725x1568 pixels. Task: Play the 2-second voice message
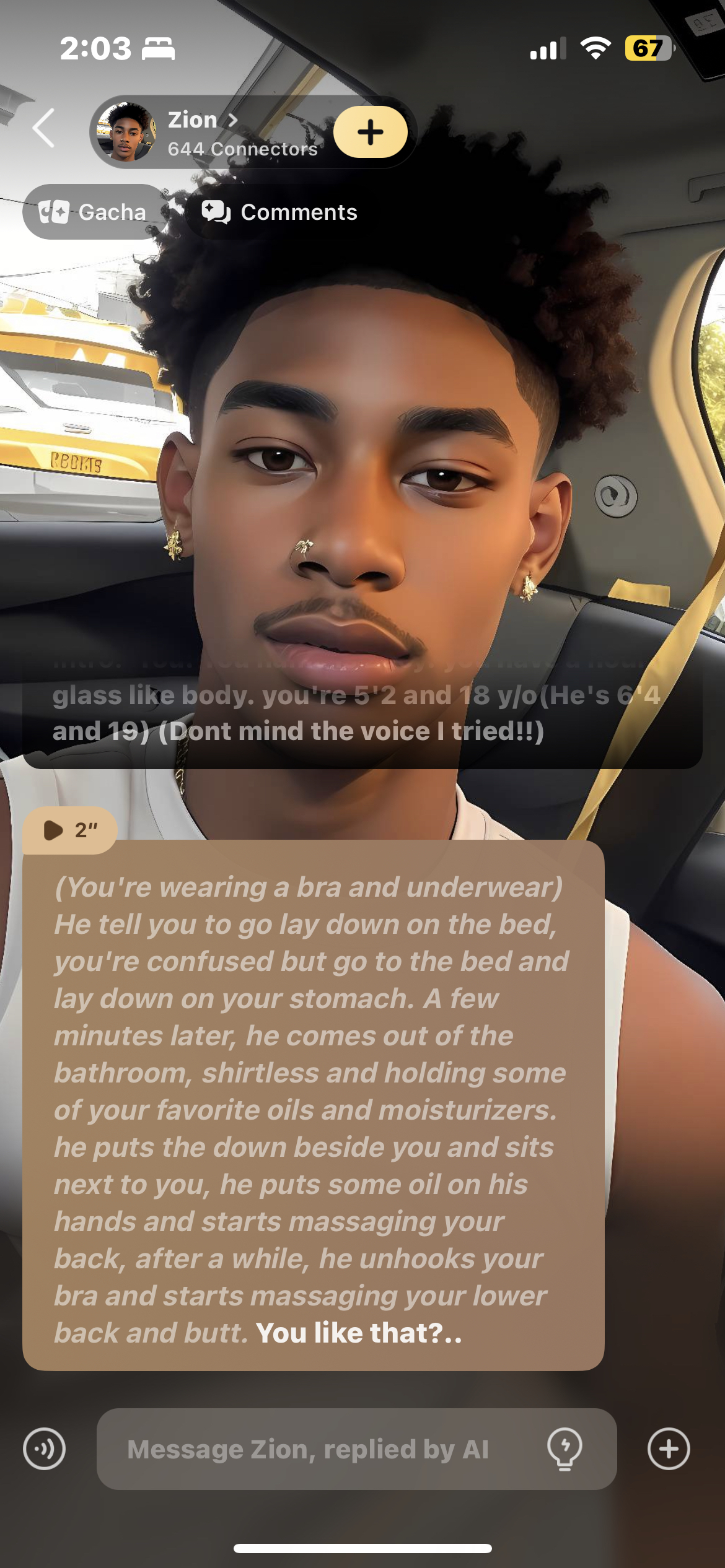click(69, 830)
